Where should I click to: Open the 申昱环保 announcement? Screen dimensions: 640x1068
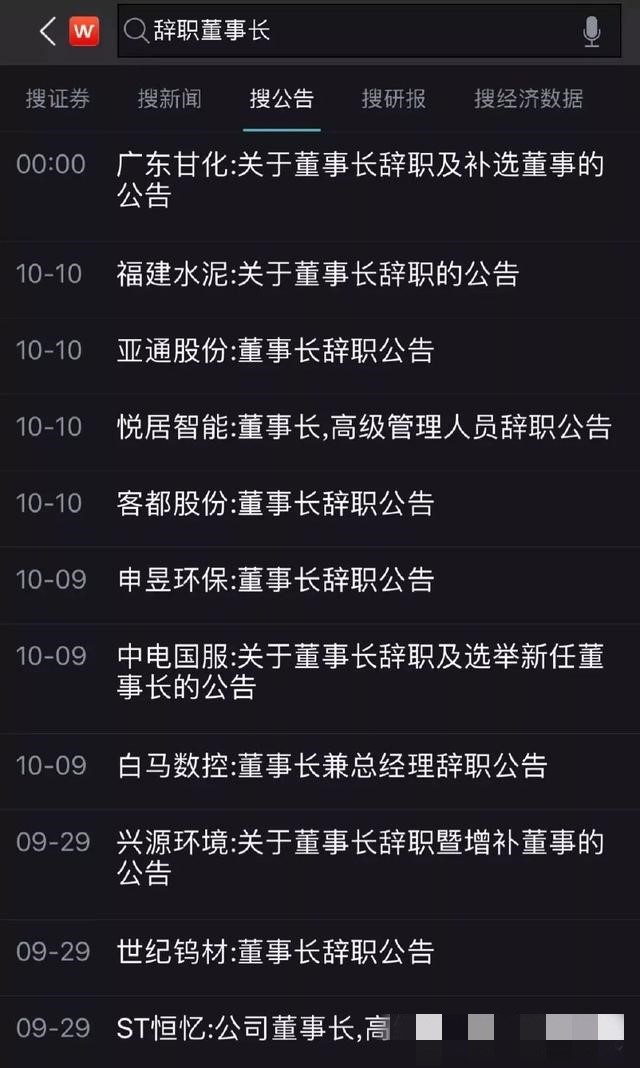276,579
